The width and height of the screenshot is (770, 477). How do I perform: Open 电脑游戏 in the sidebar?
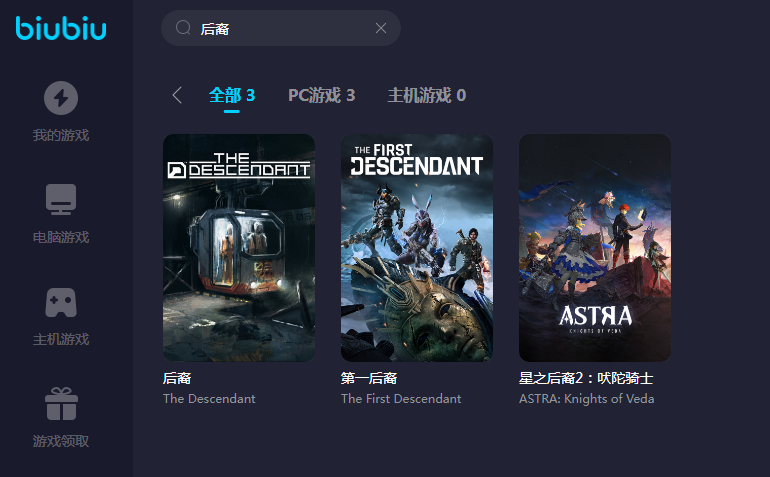click(61, 213)
